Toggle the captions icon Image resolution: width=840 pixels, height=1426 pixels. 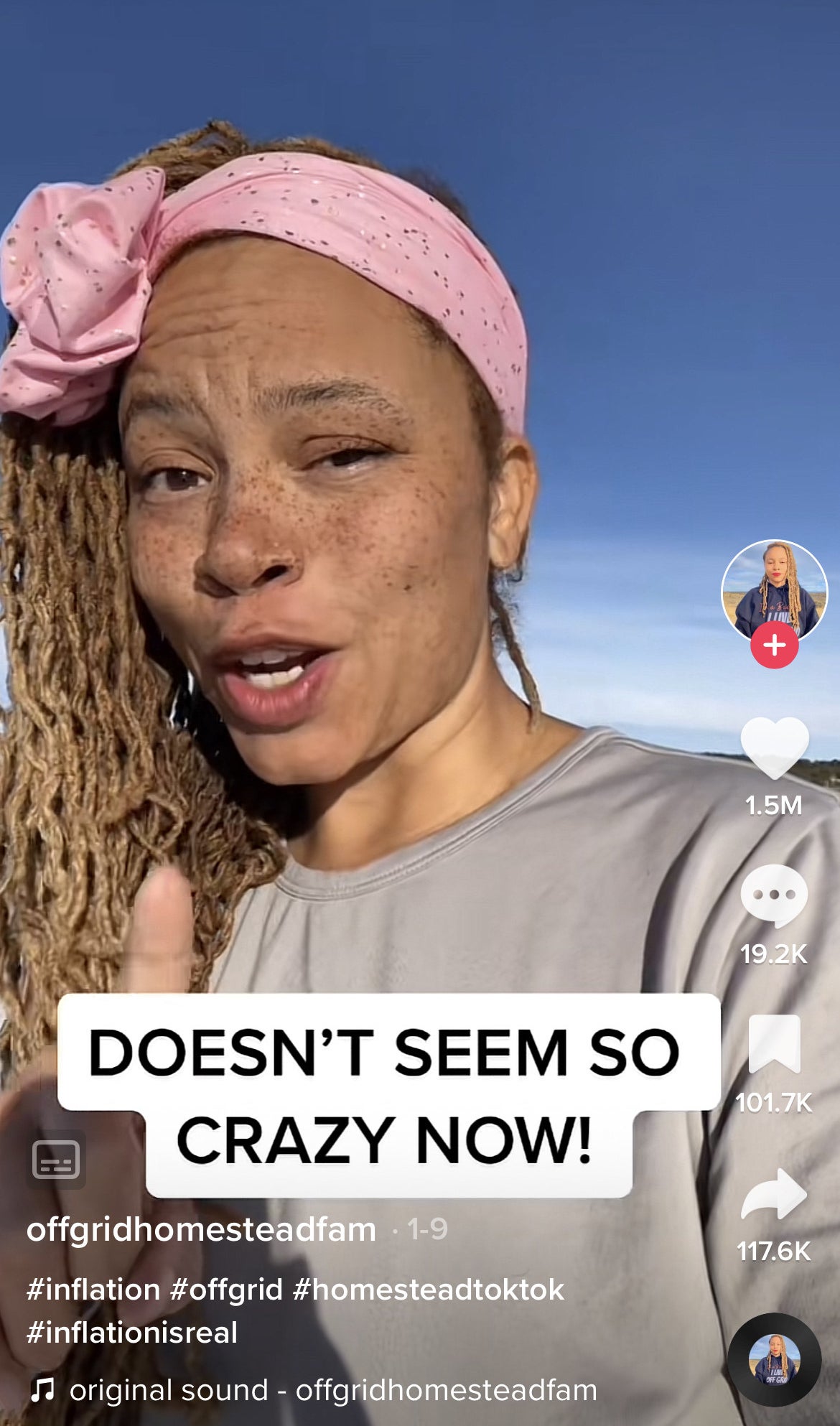(x=56, y=1160)
